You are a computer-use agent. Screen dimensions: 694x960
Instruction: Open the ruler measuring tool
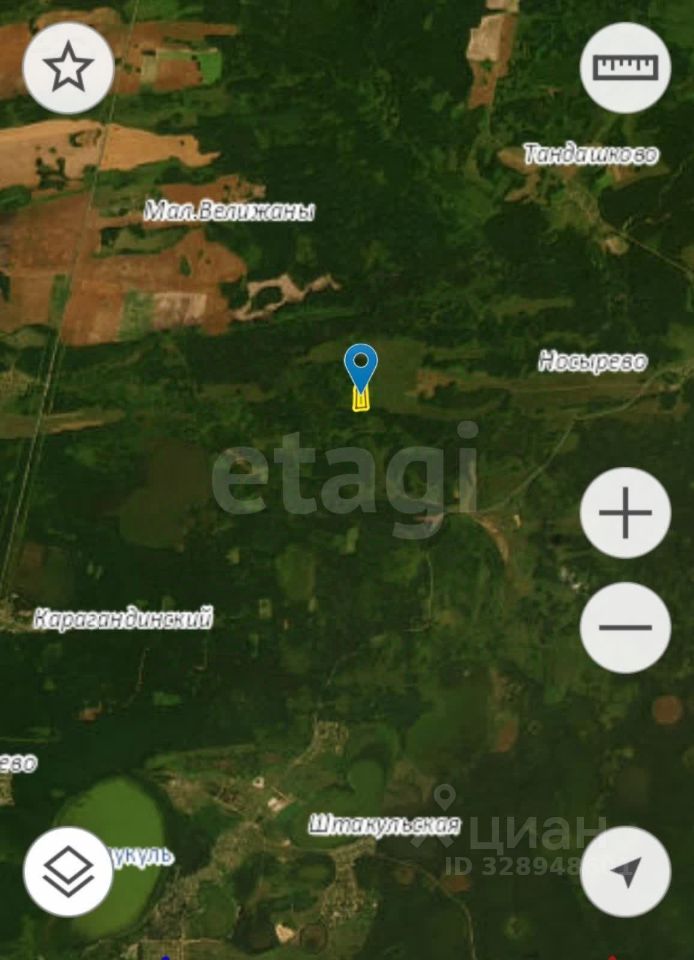click(x=625, y=68)
